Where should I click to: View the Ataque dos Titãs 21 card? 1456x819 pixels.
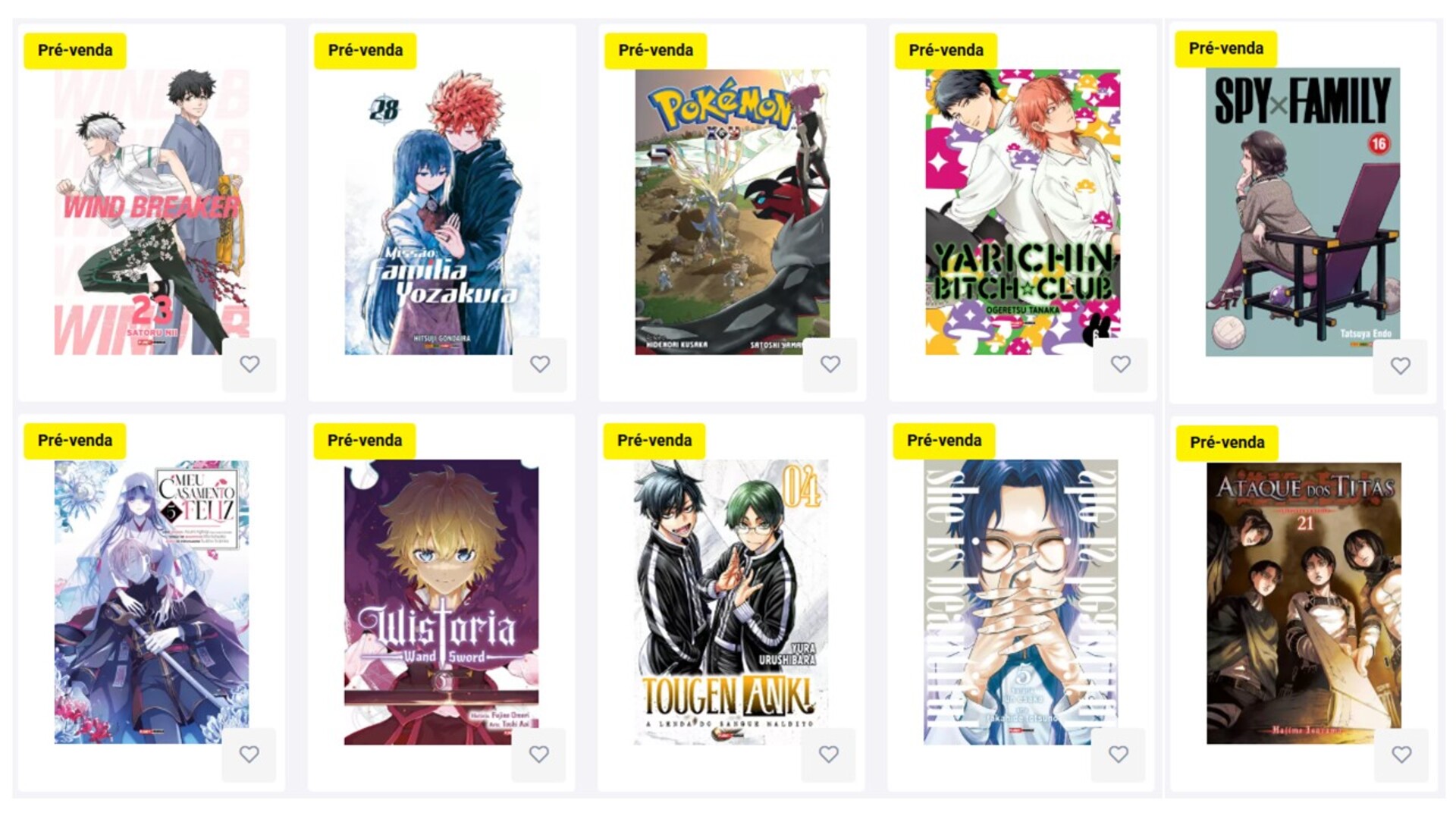pos(1304,603)
